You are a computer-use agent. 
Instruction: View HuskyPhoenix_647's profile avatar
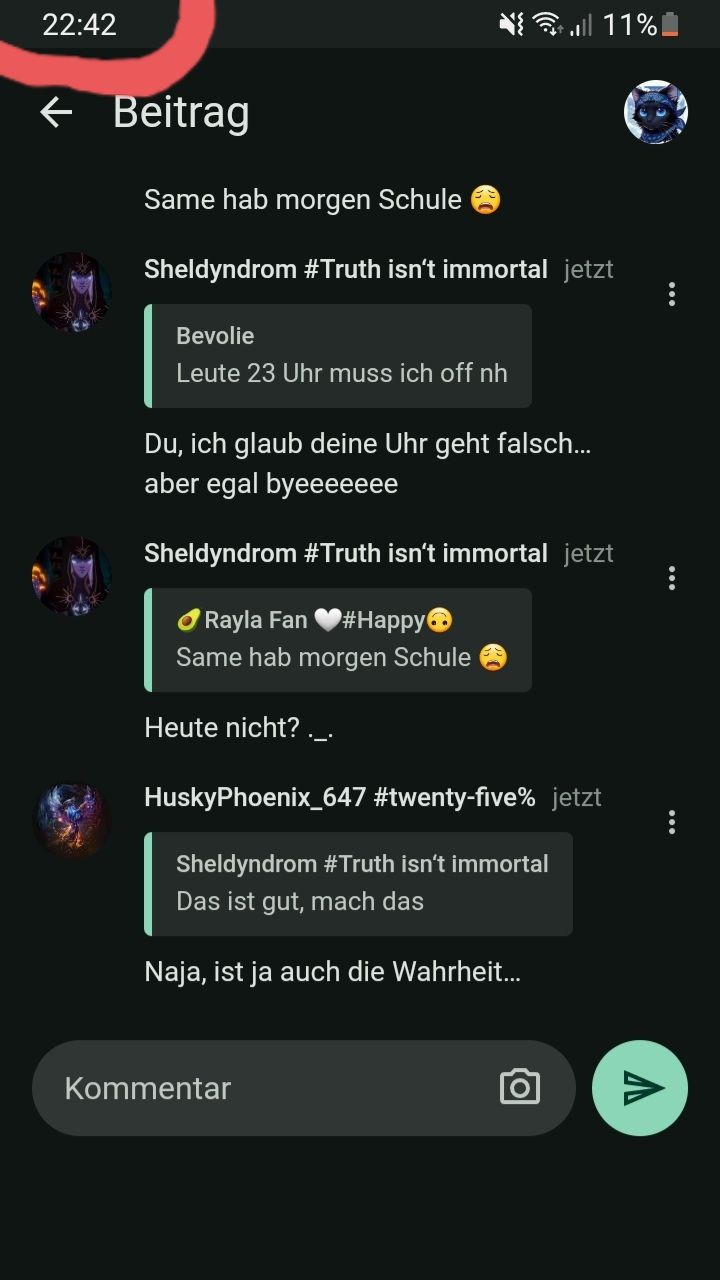[x=72, y=820]
